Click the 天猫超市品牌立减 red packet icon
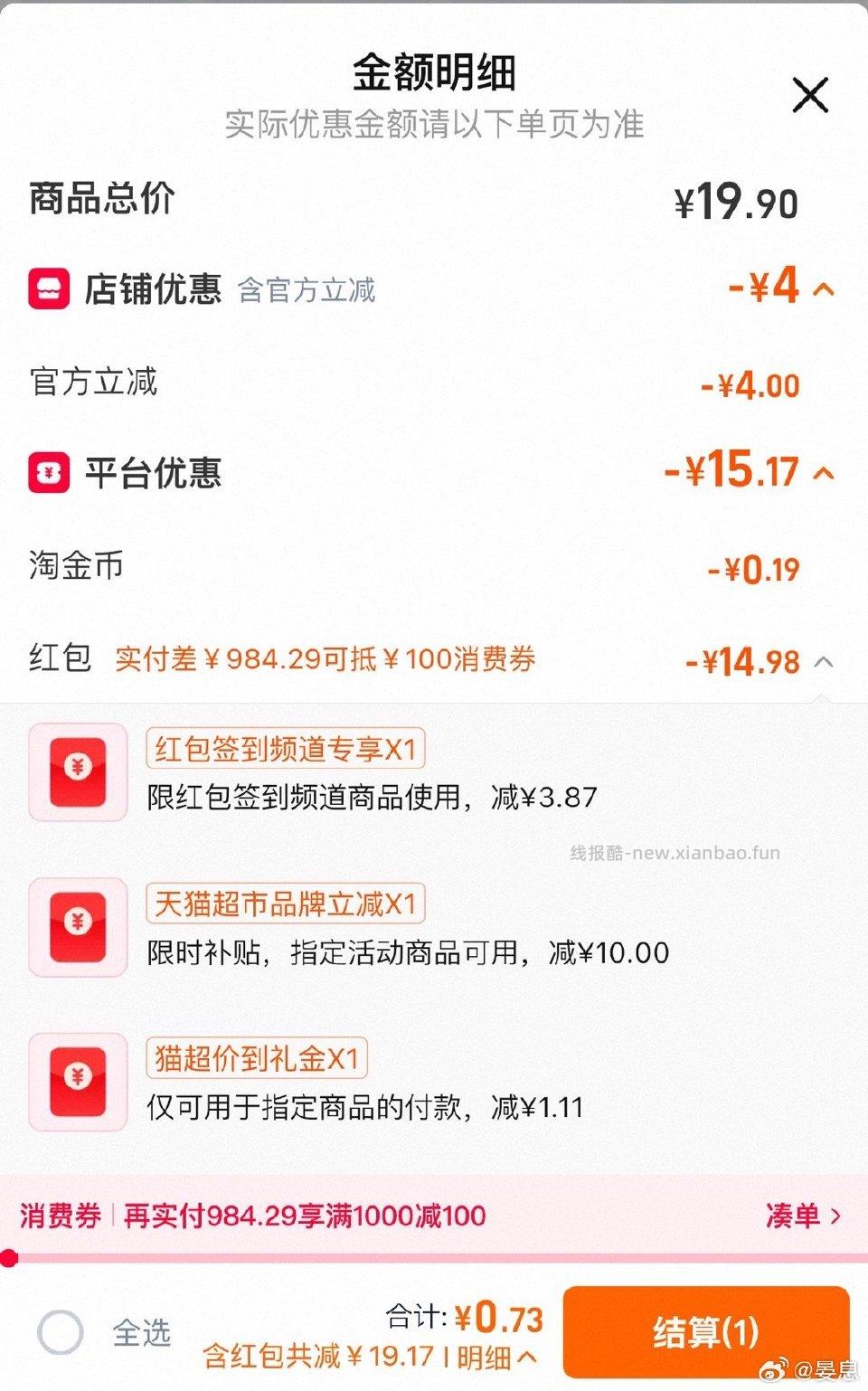Viewport: 868px width, 1391px height. 77,928
